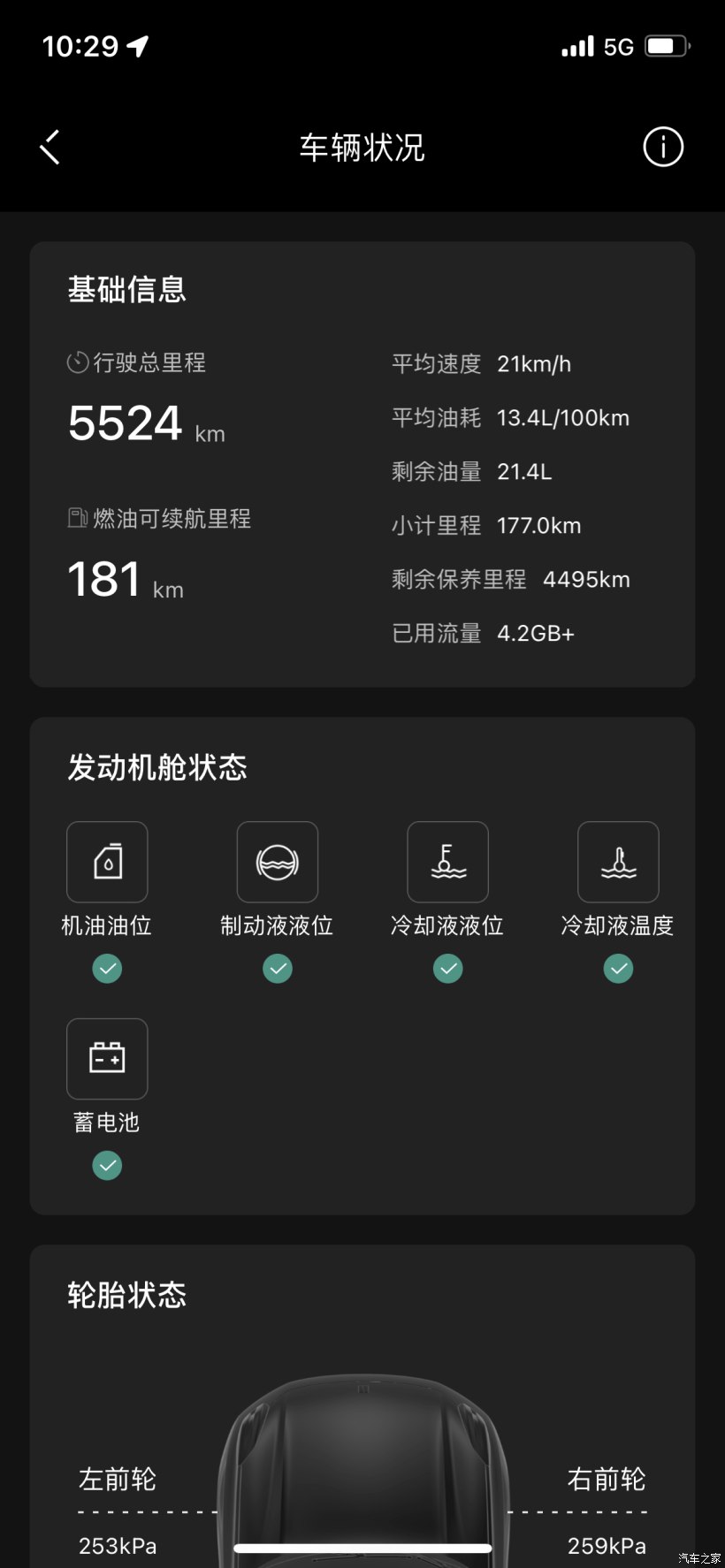Image resolution: width=725 pixels, height=1568 pixels.
Task: Open the info icon in the header
Action: 662,147
